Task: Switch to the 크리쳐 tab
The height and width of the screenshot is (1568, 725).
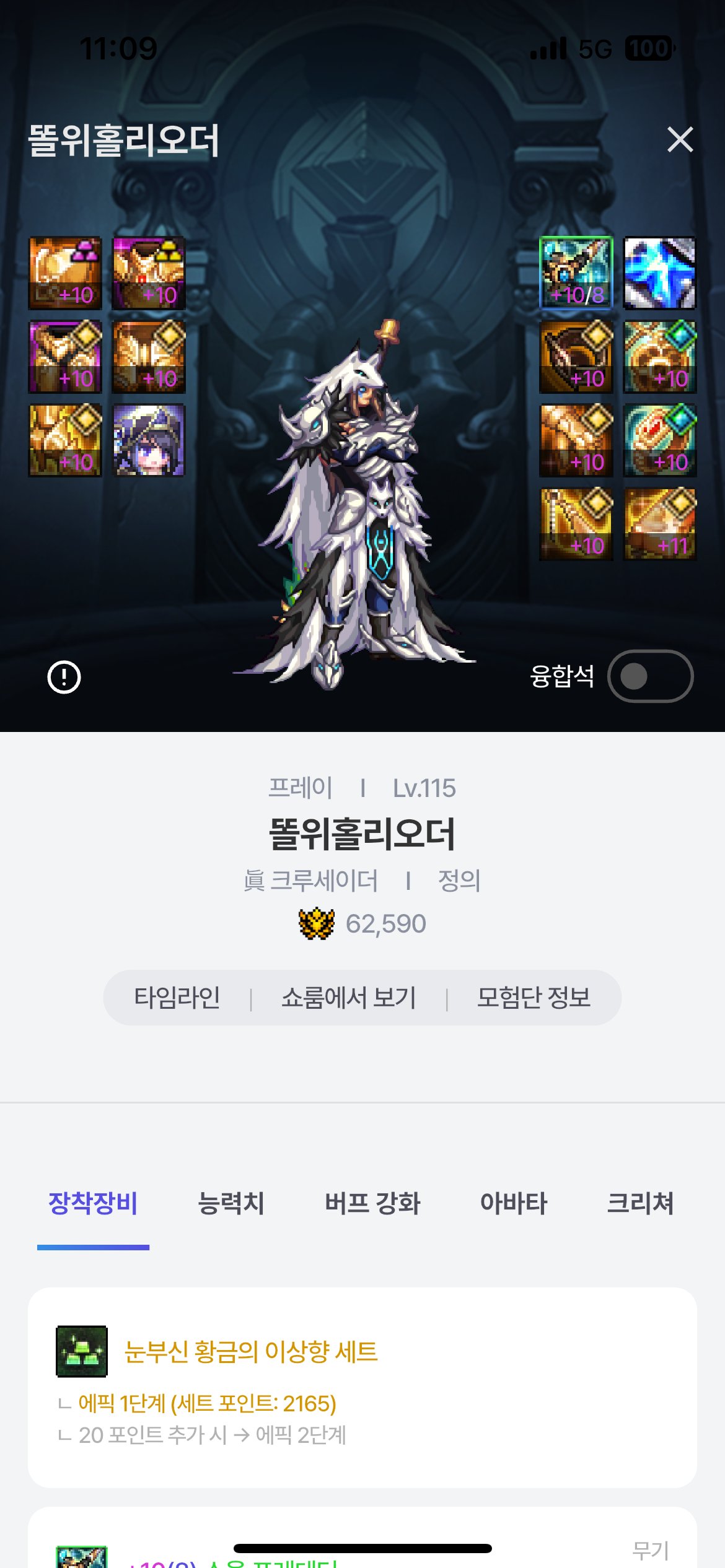Action: pos(639,1203)
